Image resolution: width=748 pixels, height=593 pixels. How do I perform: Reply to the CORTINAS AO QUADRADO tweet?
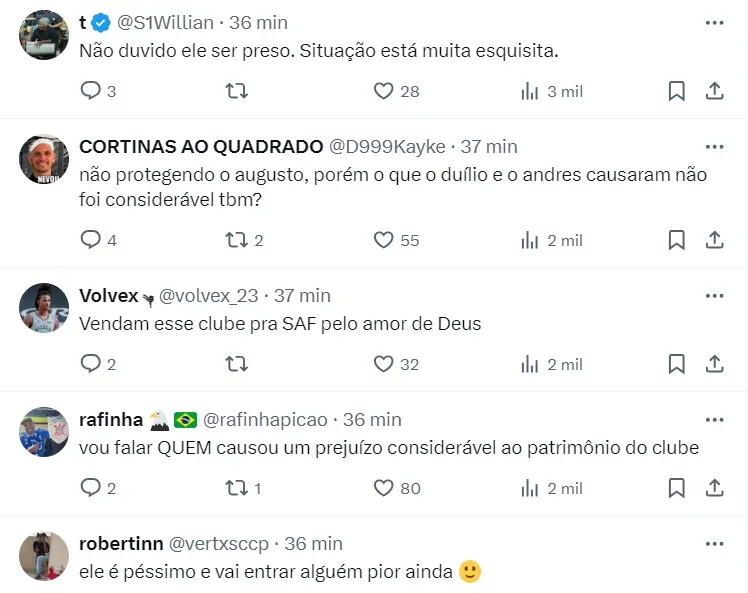click(91, 240)
